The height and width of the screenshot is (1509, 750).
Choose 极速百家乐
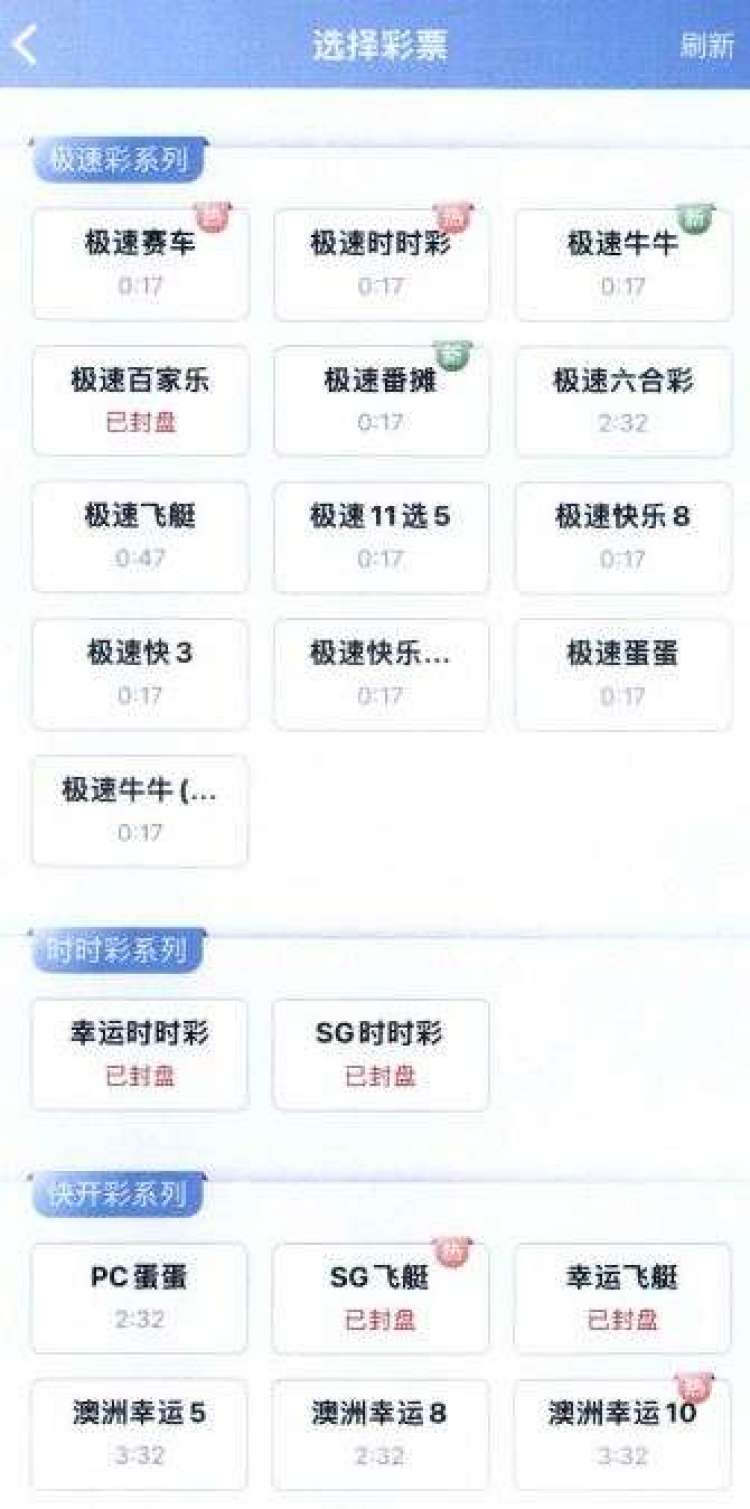pyautogui.click(x=140, y=400)
